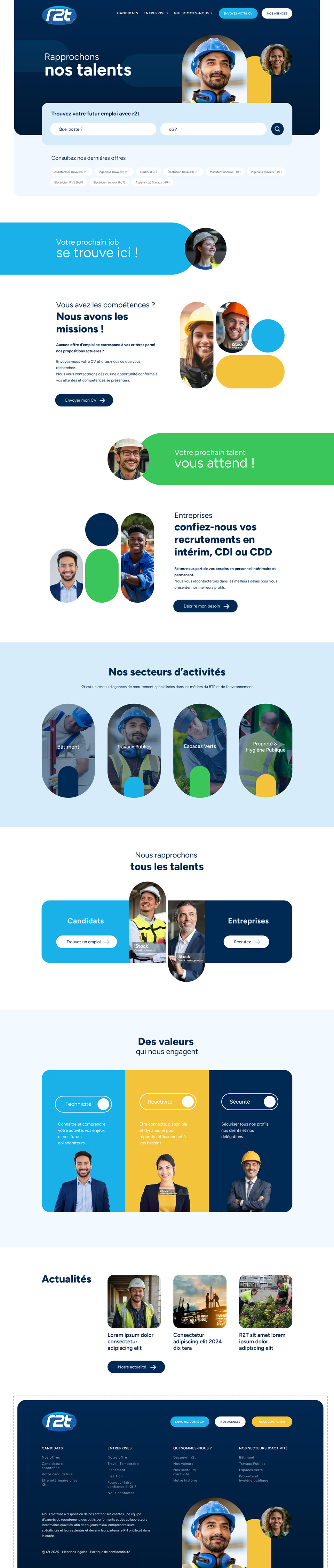Open the 'Nos valeurs' footer link

click(x=183, y=1463)
